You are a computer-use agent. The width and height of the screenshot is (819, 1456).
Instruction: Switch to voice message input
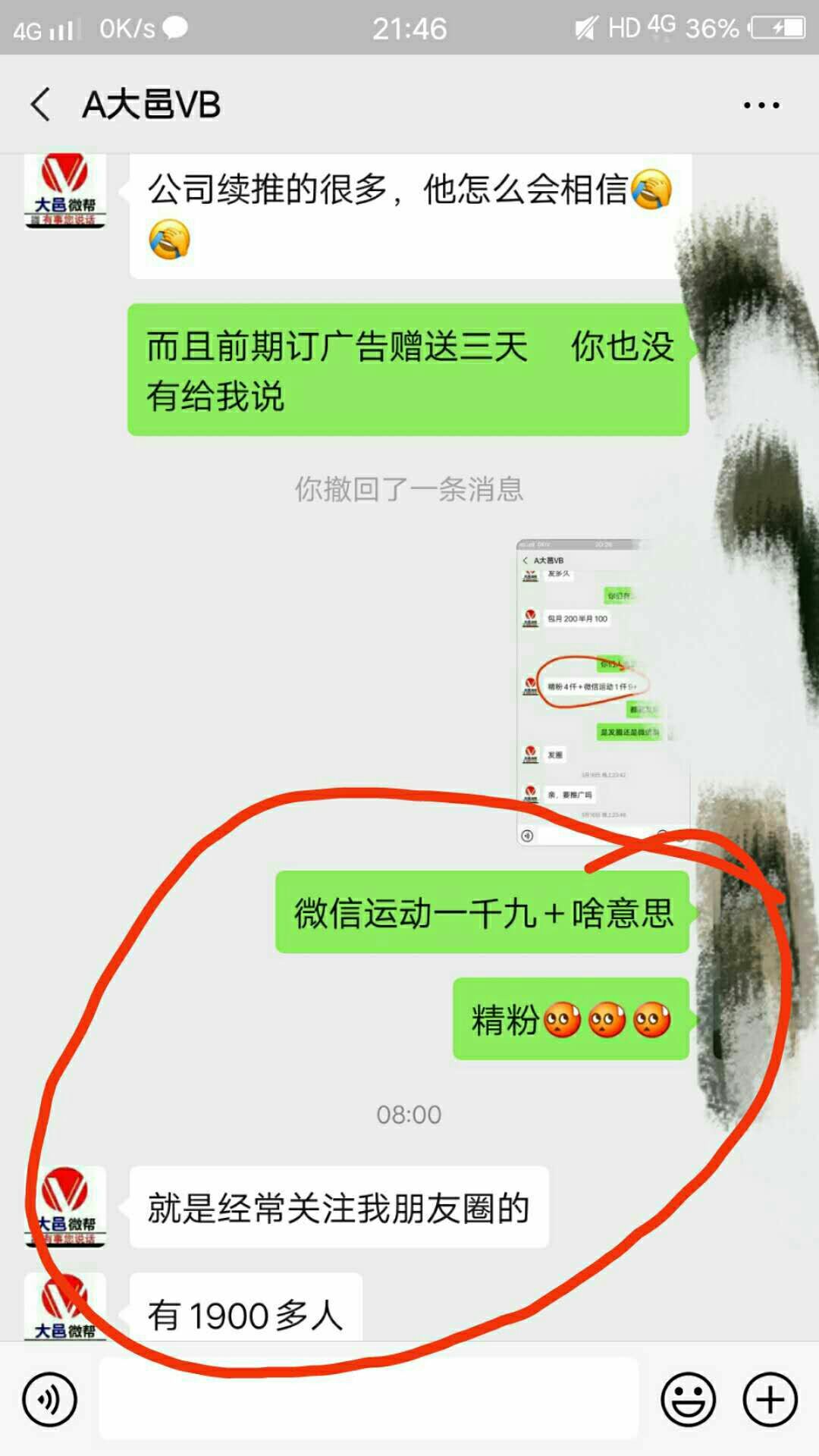[x=49, y=1399]
